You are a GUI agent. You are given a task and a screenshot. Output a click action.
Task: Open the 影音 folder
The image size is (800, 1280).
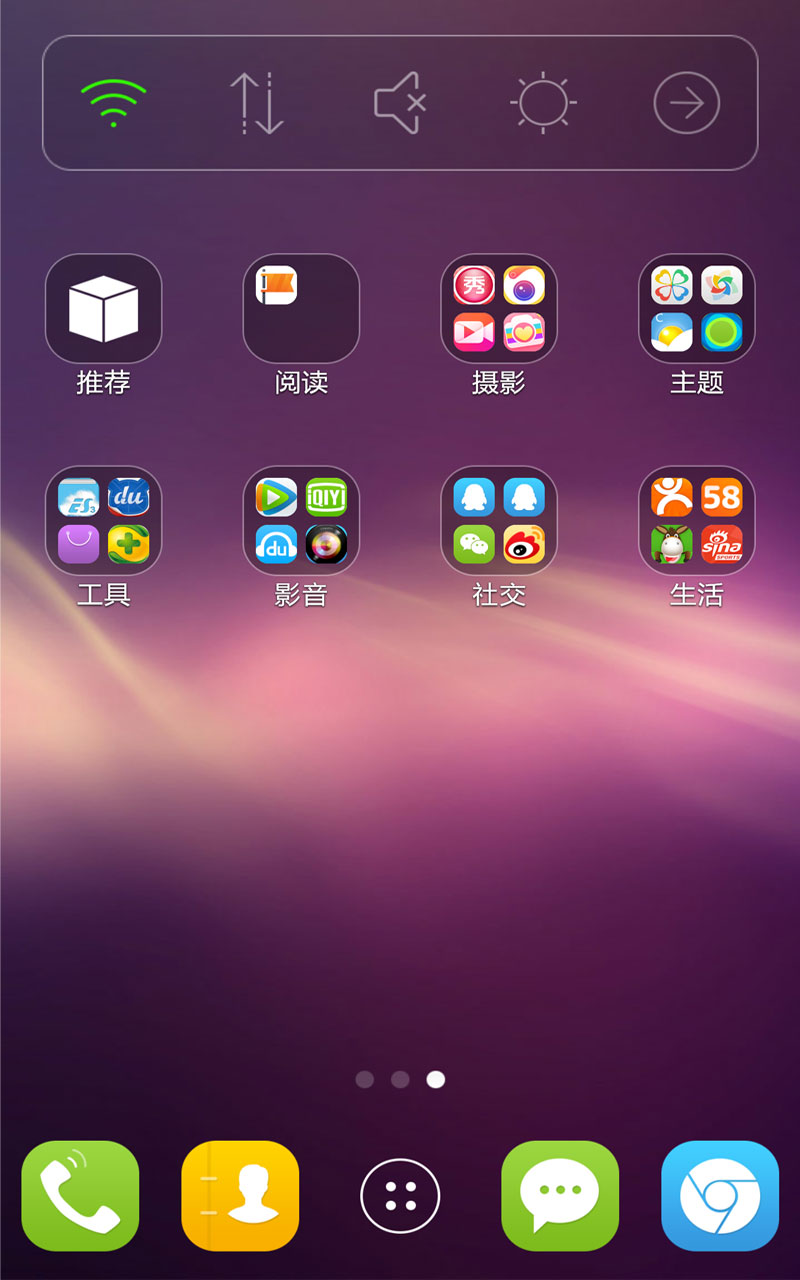pyautogui.click(x=301, y=521)
